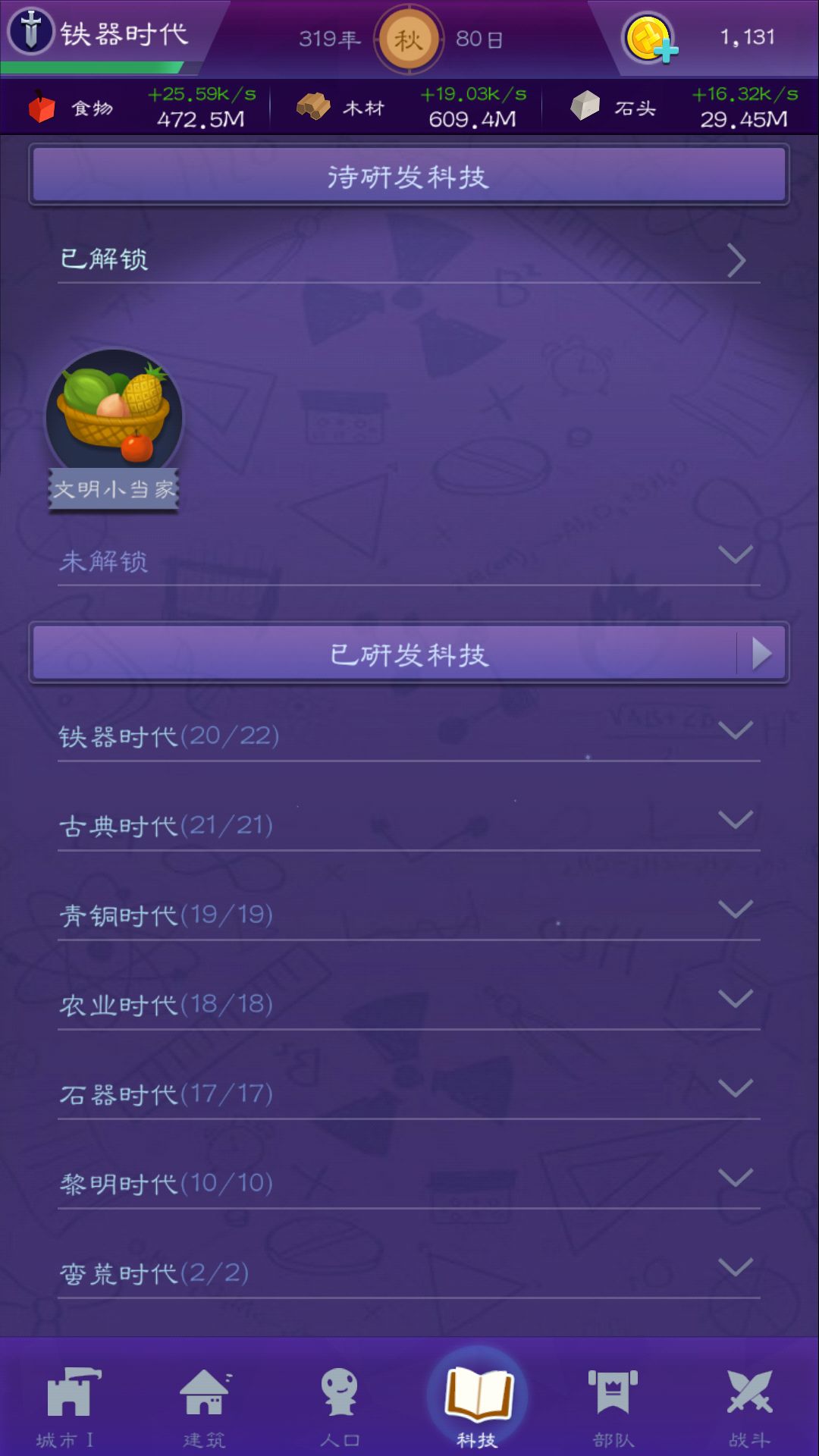This screenshot has height=1456, width=819.
Task: Expand 农业时代(18/18) technologies
Action: [x=409, y=1003]
